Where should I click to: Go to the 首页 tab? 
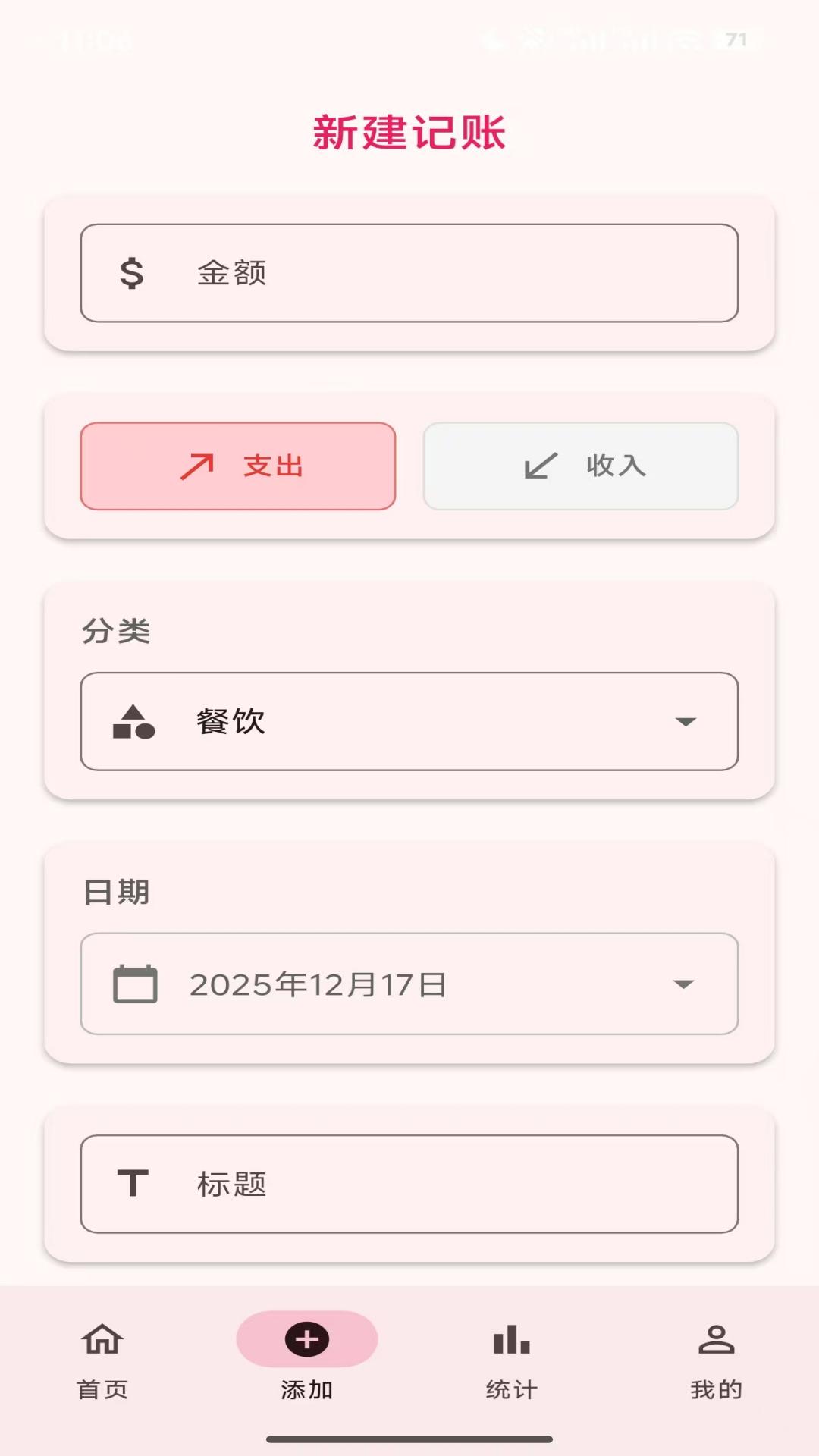pyautogui.click(x=102, y=1357)
